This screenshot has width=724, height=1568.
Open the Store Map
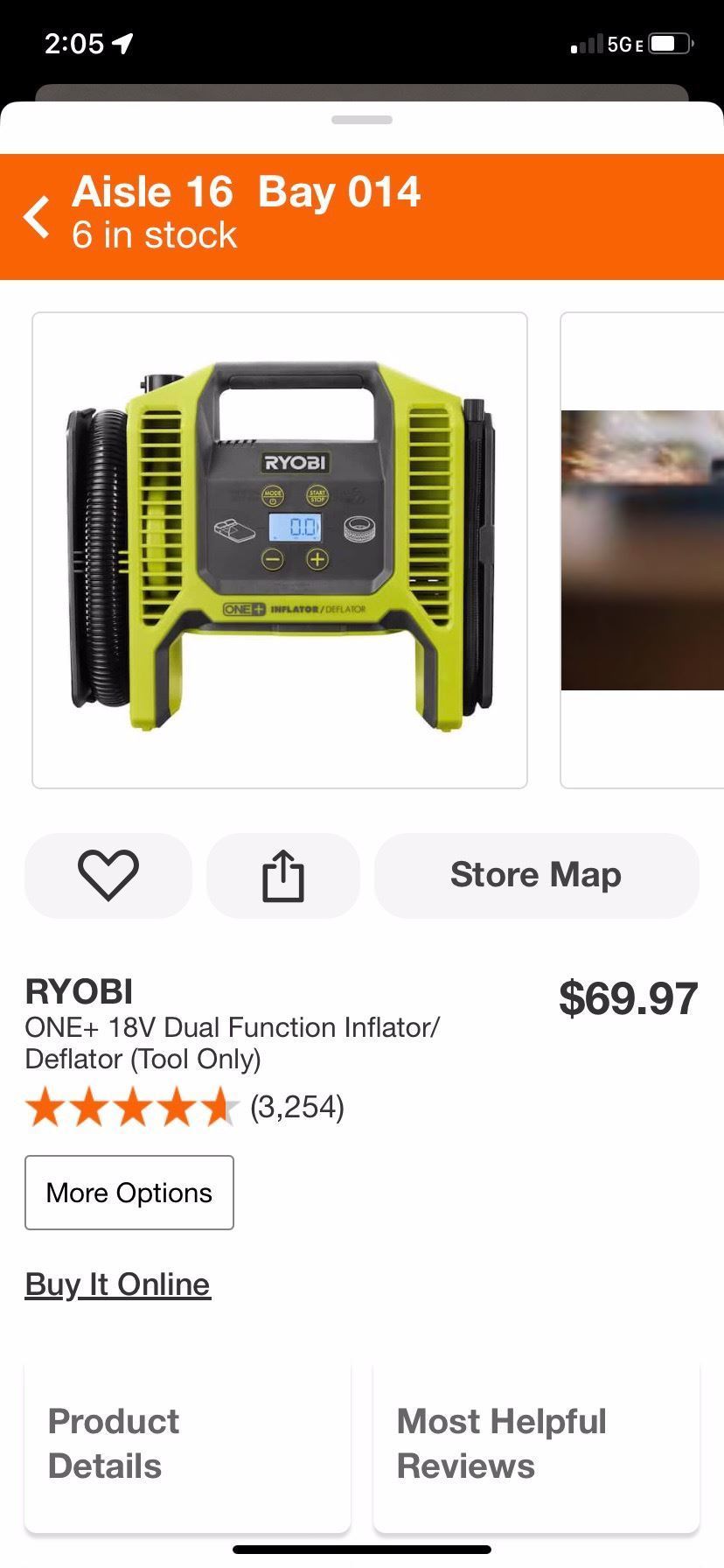536,875
